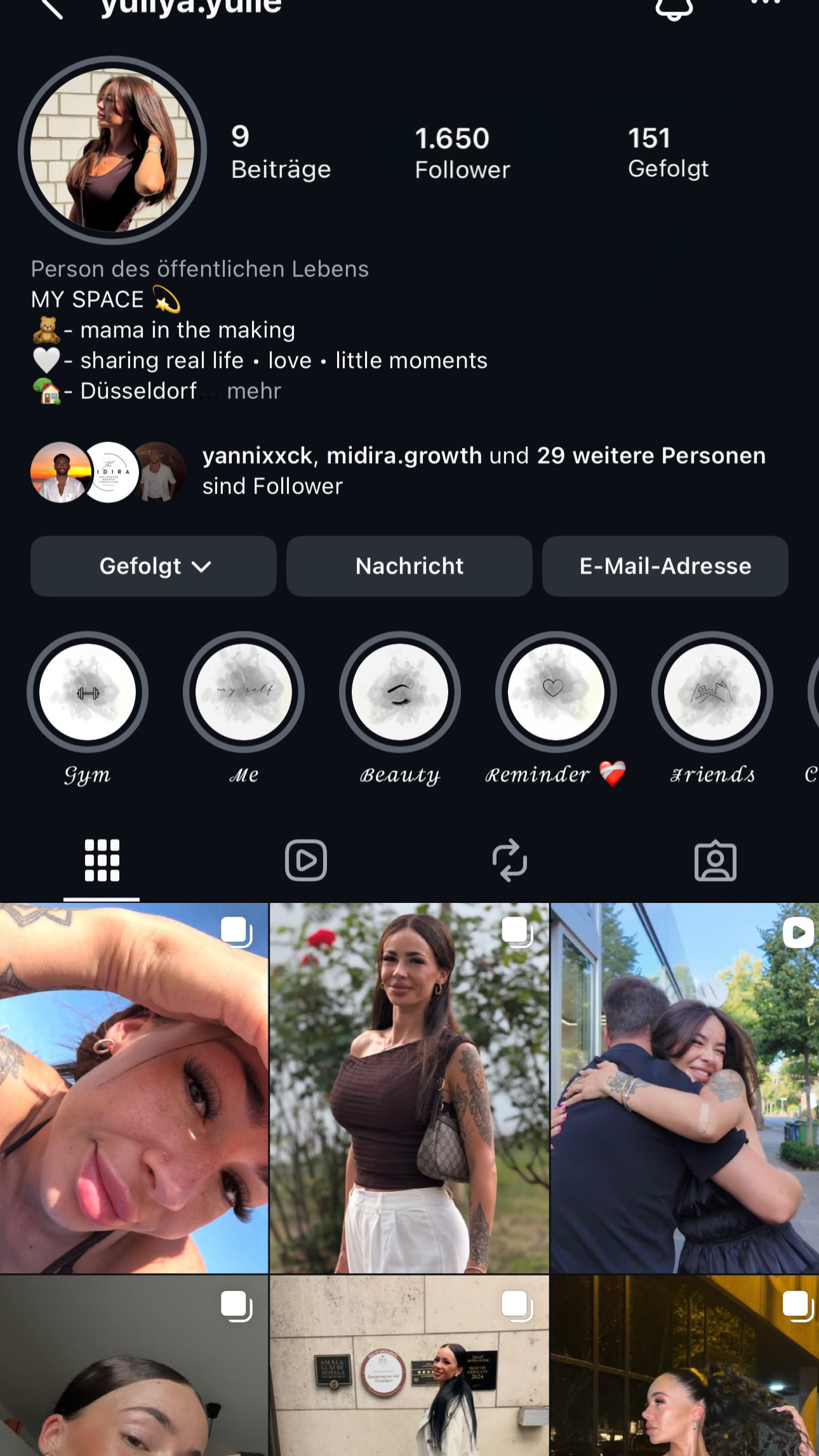
Task: Tap the Nachricht button
Action: click(x=409, y=566)
